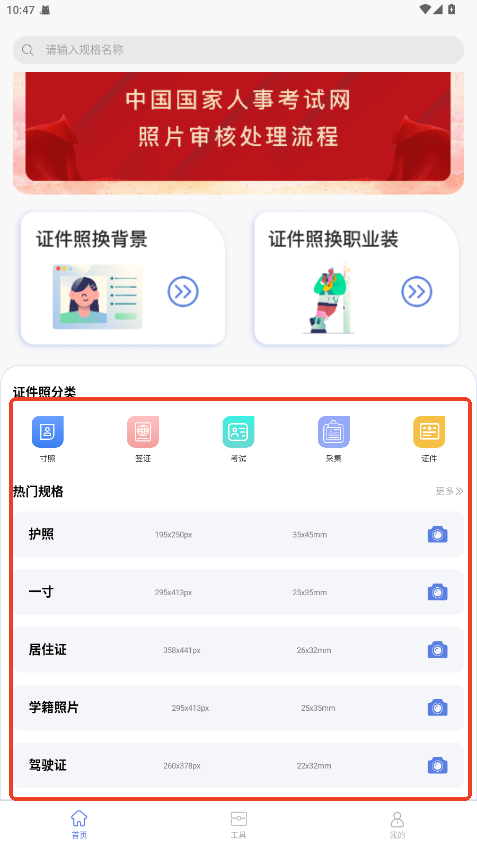477x848 pixels.
Task: Open the 一寸 photo spec row
Action: (x=238, y=592)
